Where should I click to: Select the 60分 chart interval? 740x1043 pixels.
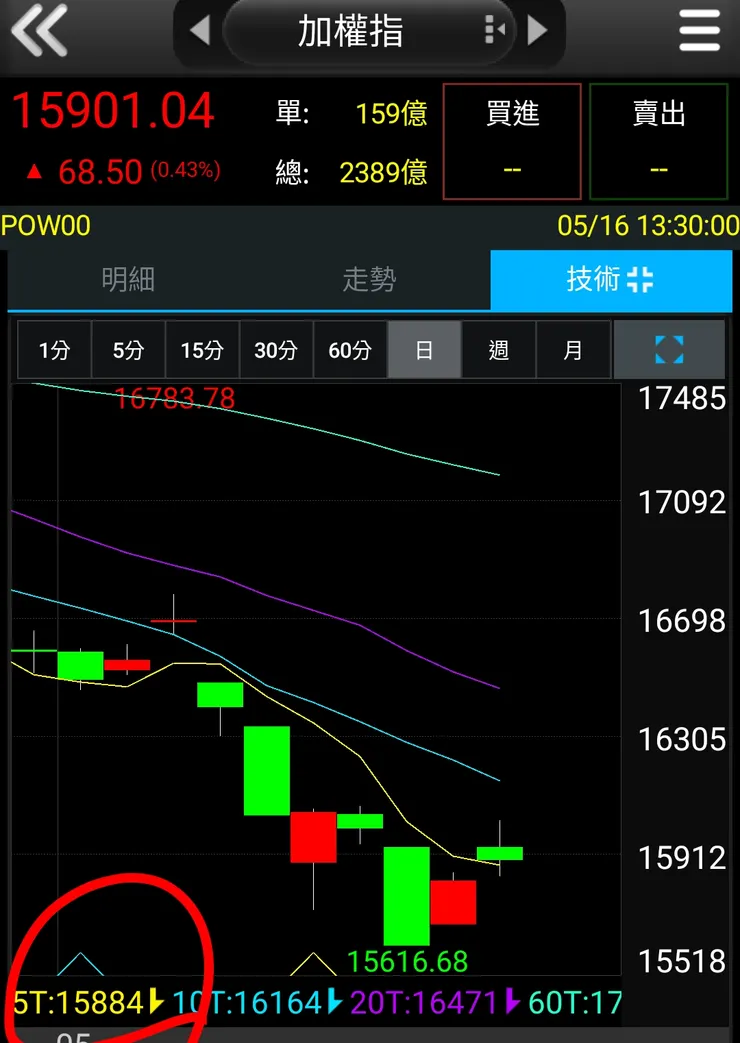[x=350, y=350]
